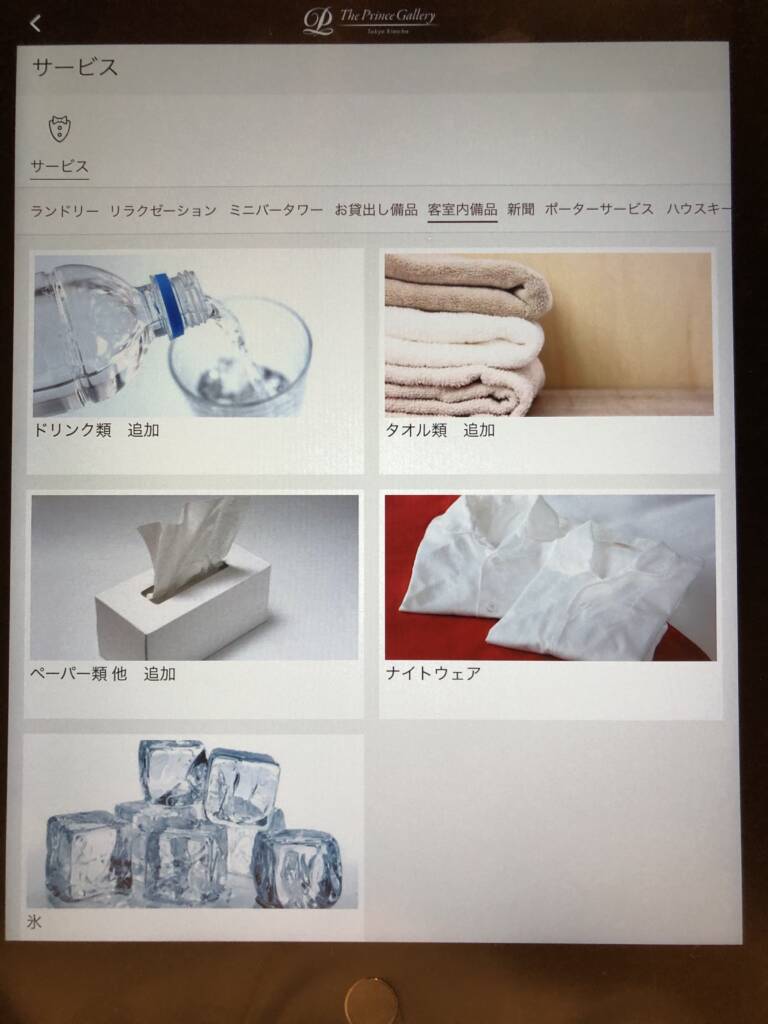Tap the tablet's home button
Screen dimensions: 768x1024
(x=371, y=1000)
